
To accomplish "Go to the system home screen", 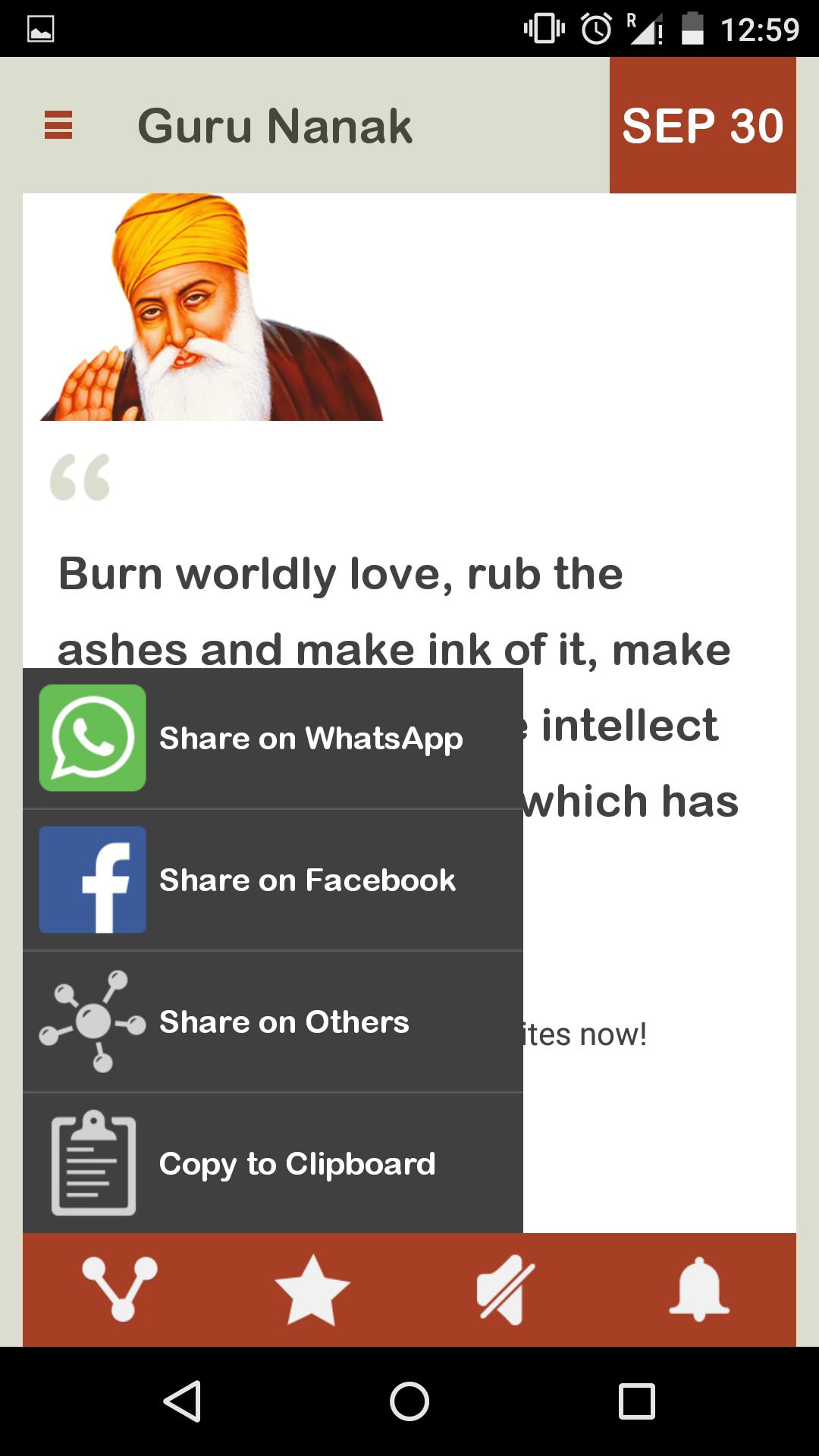I will coord(409,1401).
